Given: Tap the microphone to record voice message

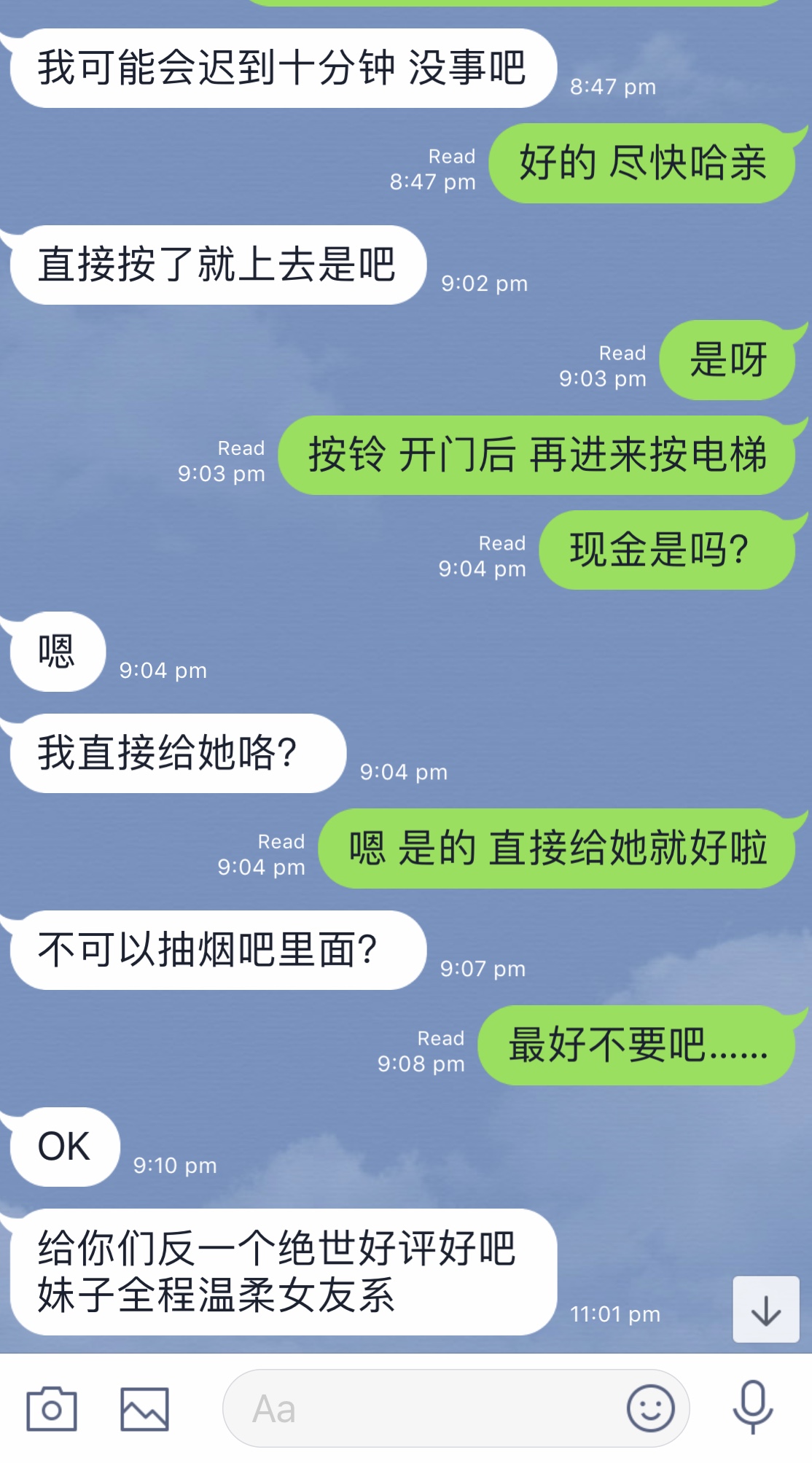Looking at the screenshot, I should 752,1407.
